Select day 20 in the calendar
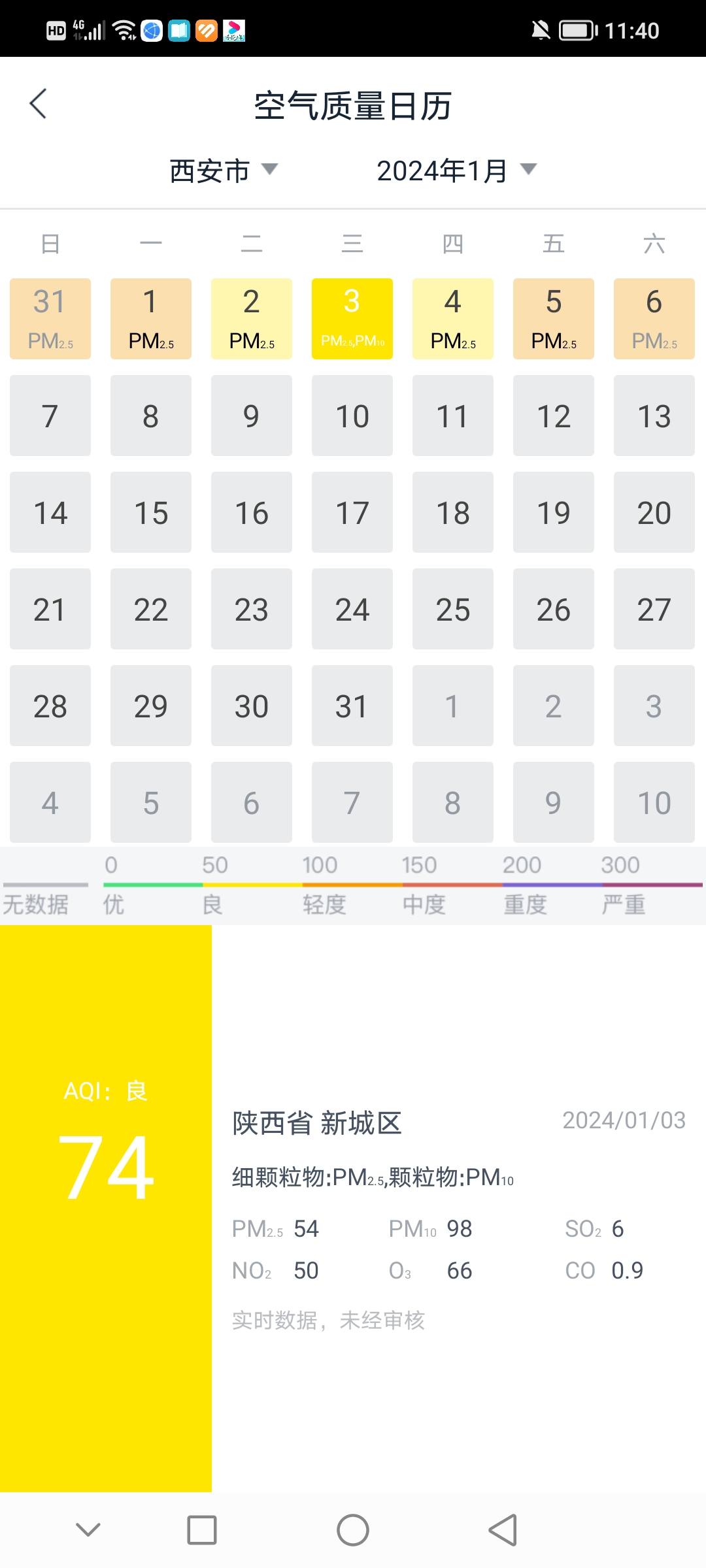The width and height of the screenshot is (706, 1568). tap(654, 512)
